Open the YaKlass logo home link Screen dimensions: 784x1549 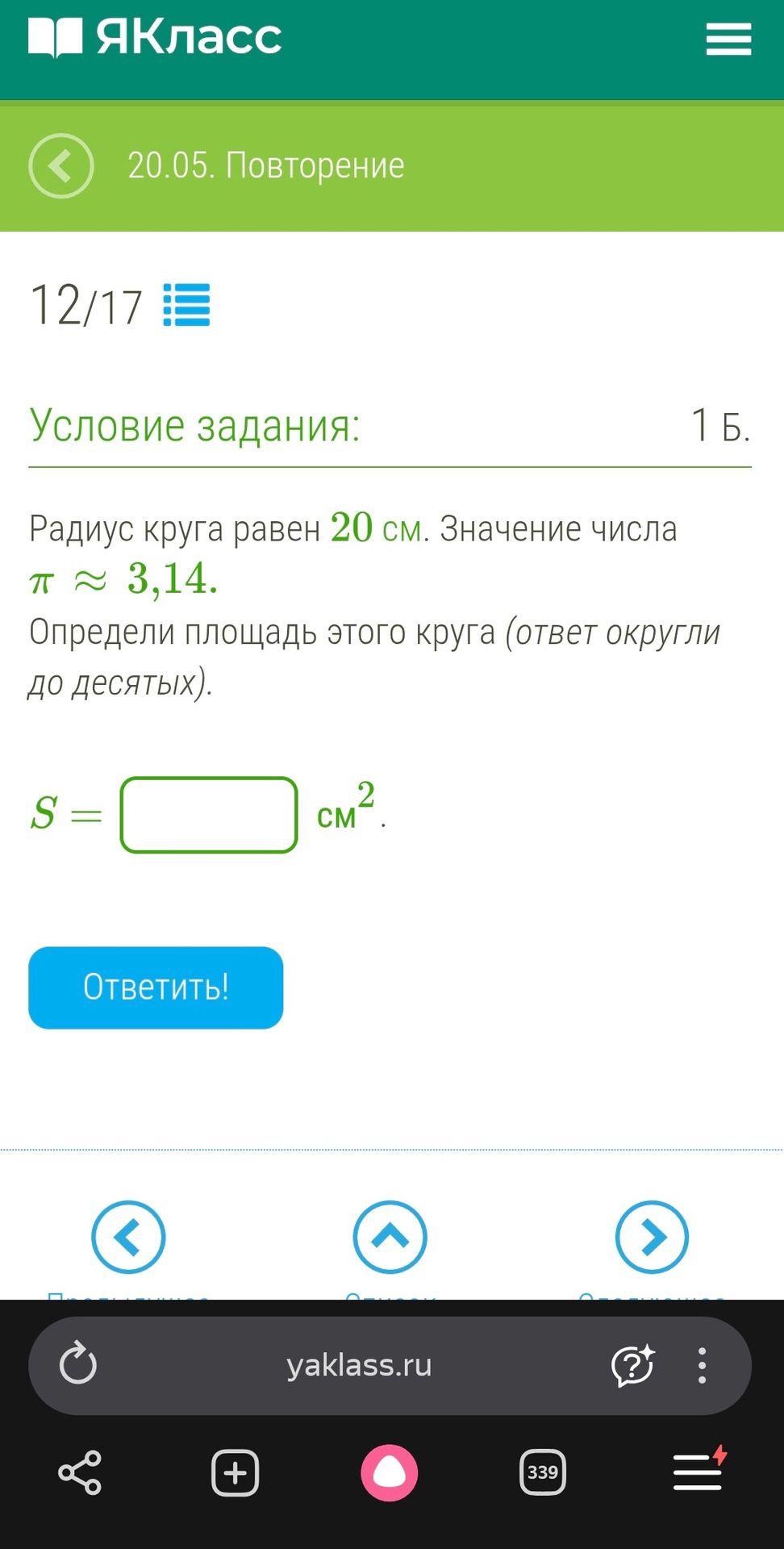coord(155,37)
